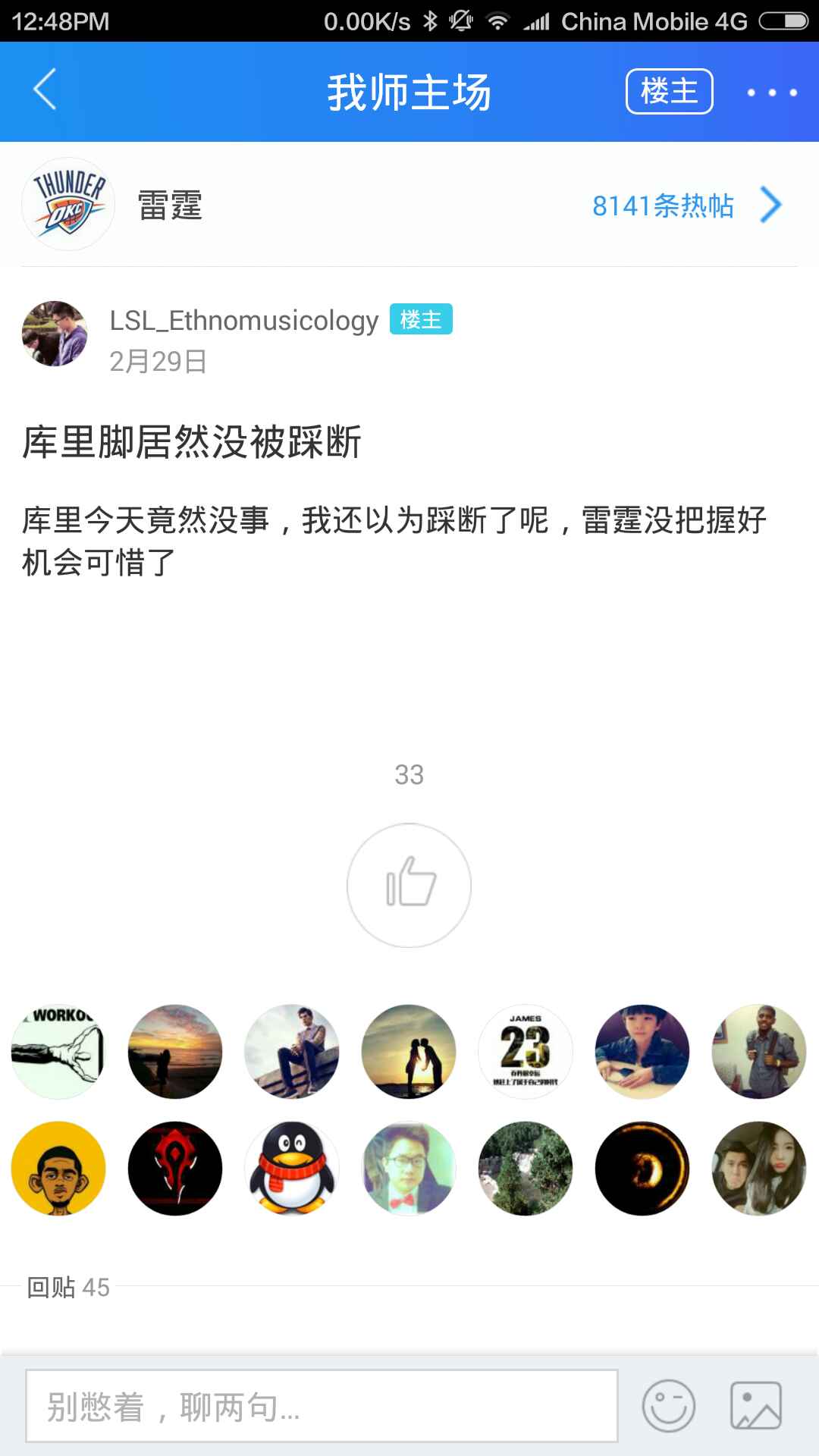
Task: Open the emoji smiley picker
Action: [668, 1406]
